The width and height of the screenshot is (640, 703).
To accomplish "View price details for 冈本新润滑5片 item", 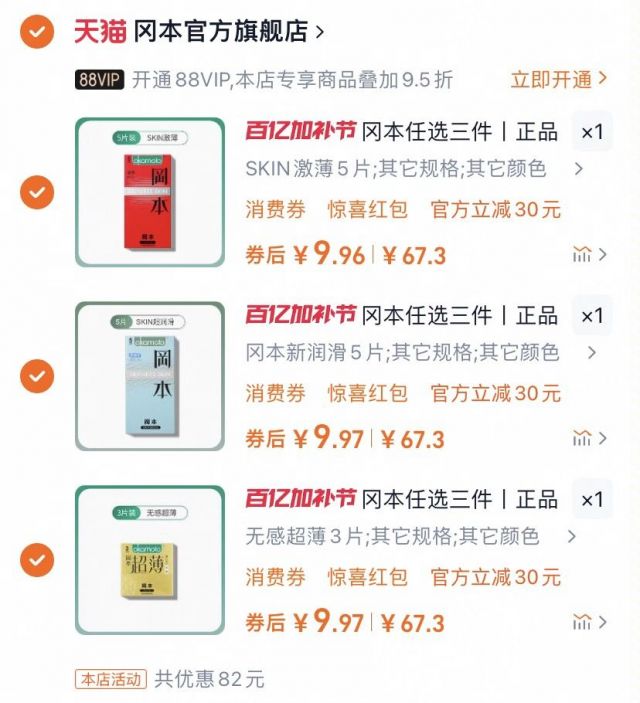I will point(589,438).
